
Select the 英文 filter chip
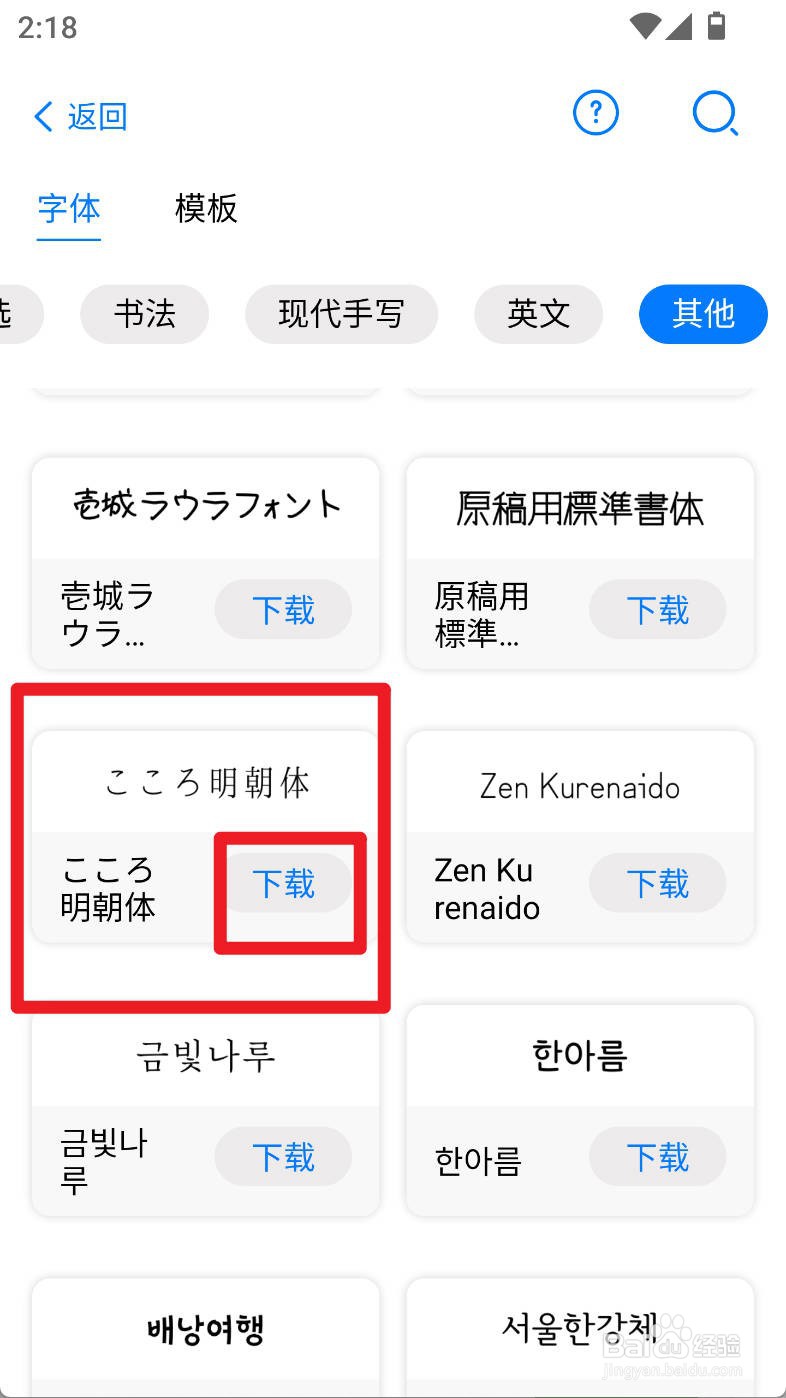click(x=538, y=313)
